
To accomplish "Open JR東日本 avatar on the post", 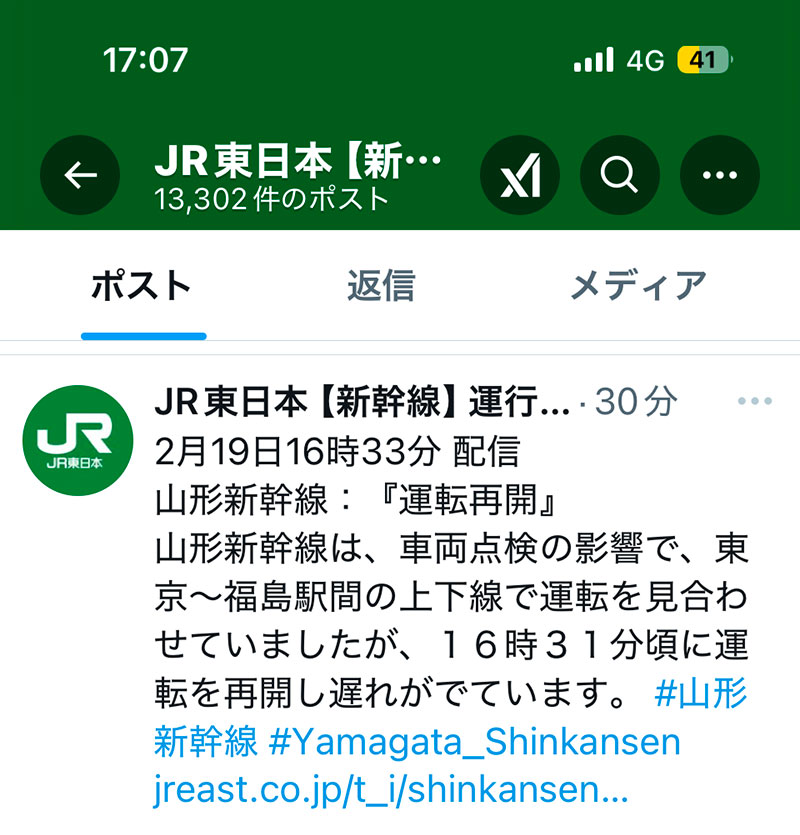I will pyautogui.click(x=77, y=440).
